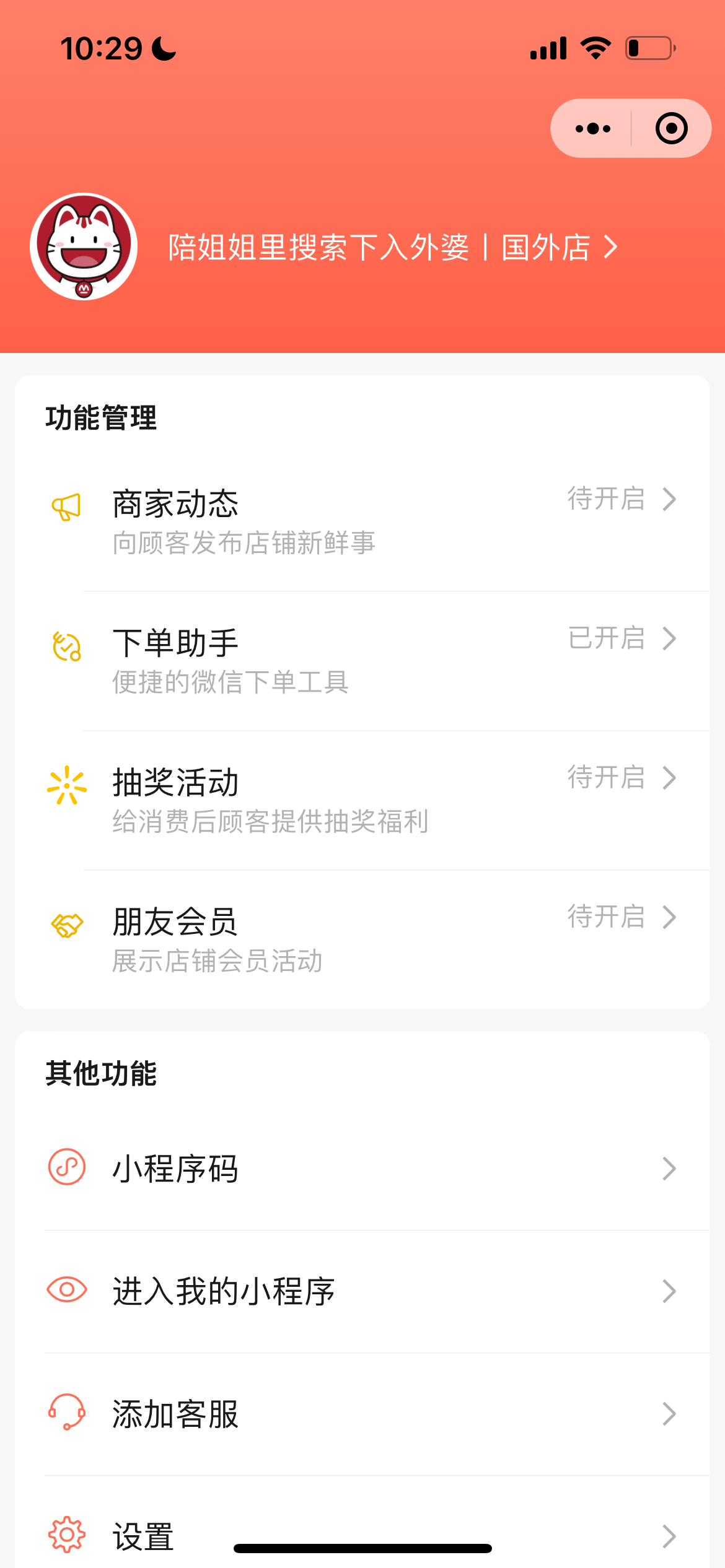Open 朋友会员 membership feature

tap(362, 939)
